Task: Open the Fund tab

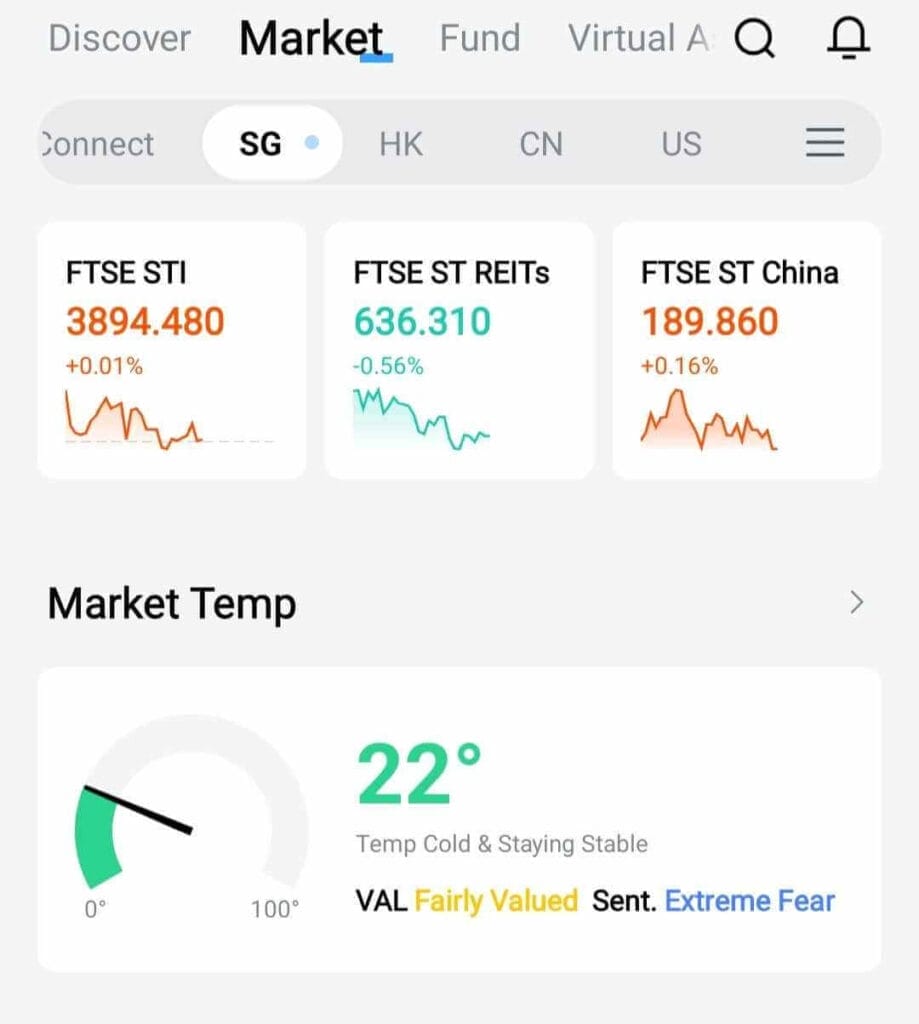Action: tap(479, 38)
